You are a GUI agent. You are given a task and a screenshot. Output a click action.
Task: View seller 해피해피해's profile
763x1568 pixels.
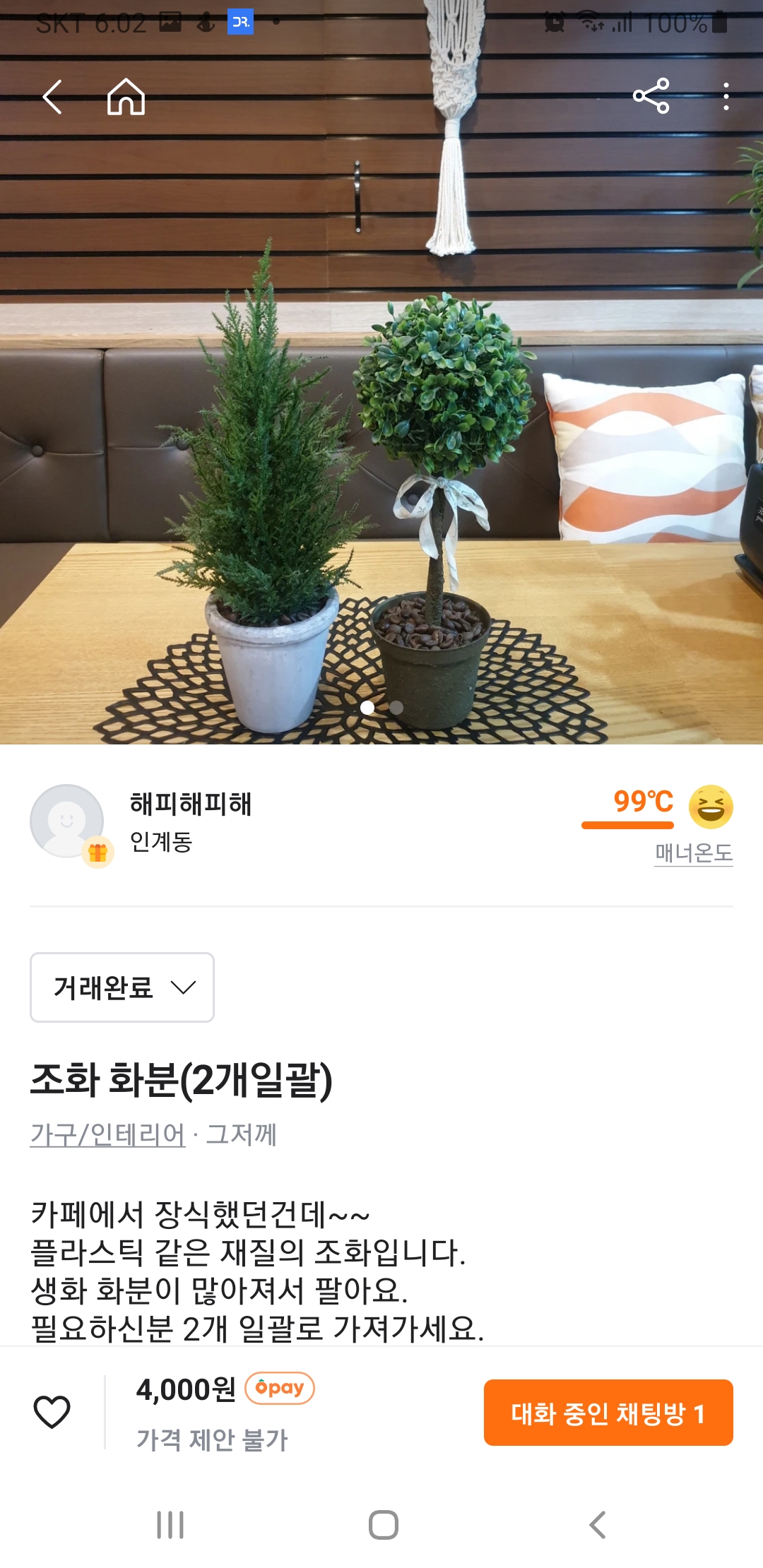point(190,804)
